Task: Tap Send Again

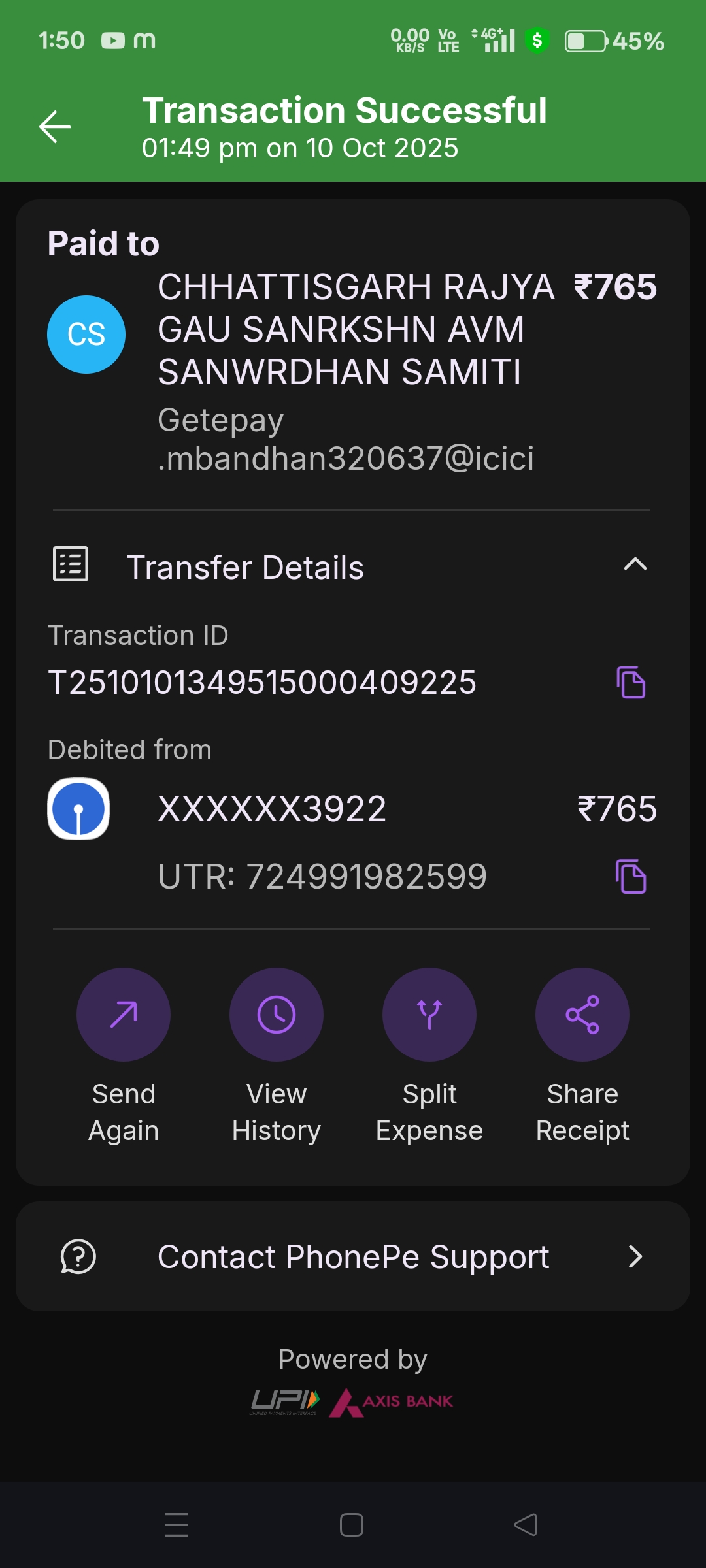Action: pos(124,1015)
